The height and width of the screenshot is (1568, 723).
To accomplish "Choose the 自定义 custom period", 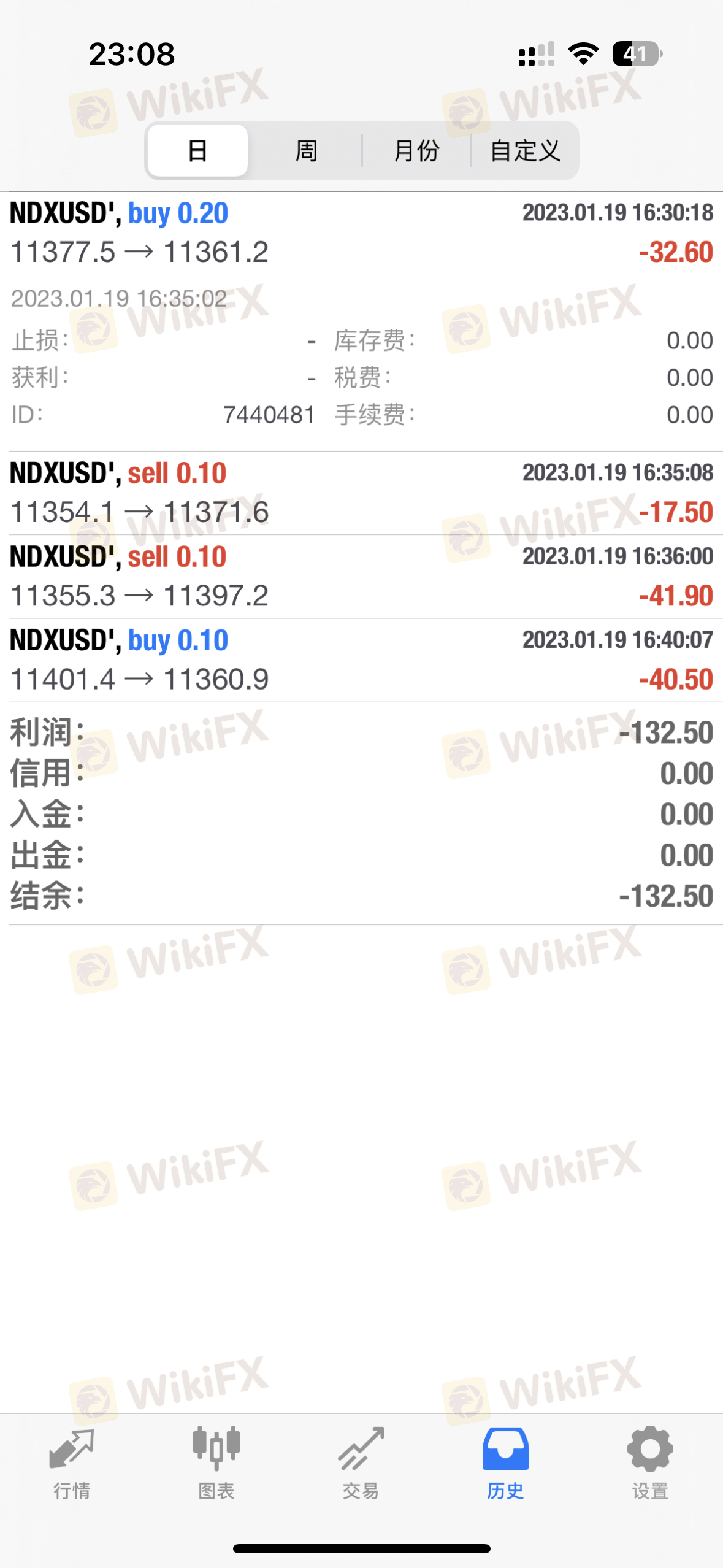I will point(525,150).
